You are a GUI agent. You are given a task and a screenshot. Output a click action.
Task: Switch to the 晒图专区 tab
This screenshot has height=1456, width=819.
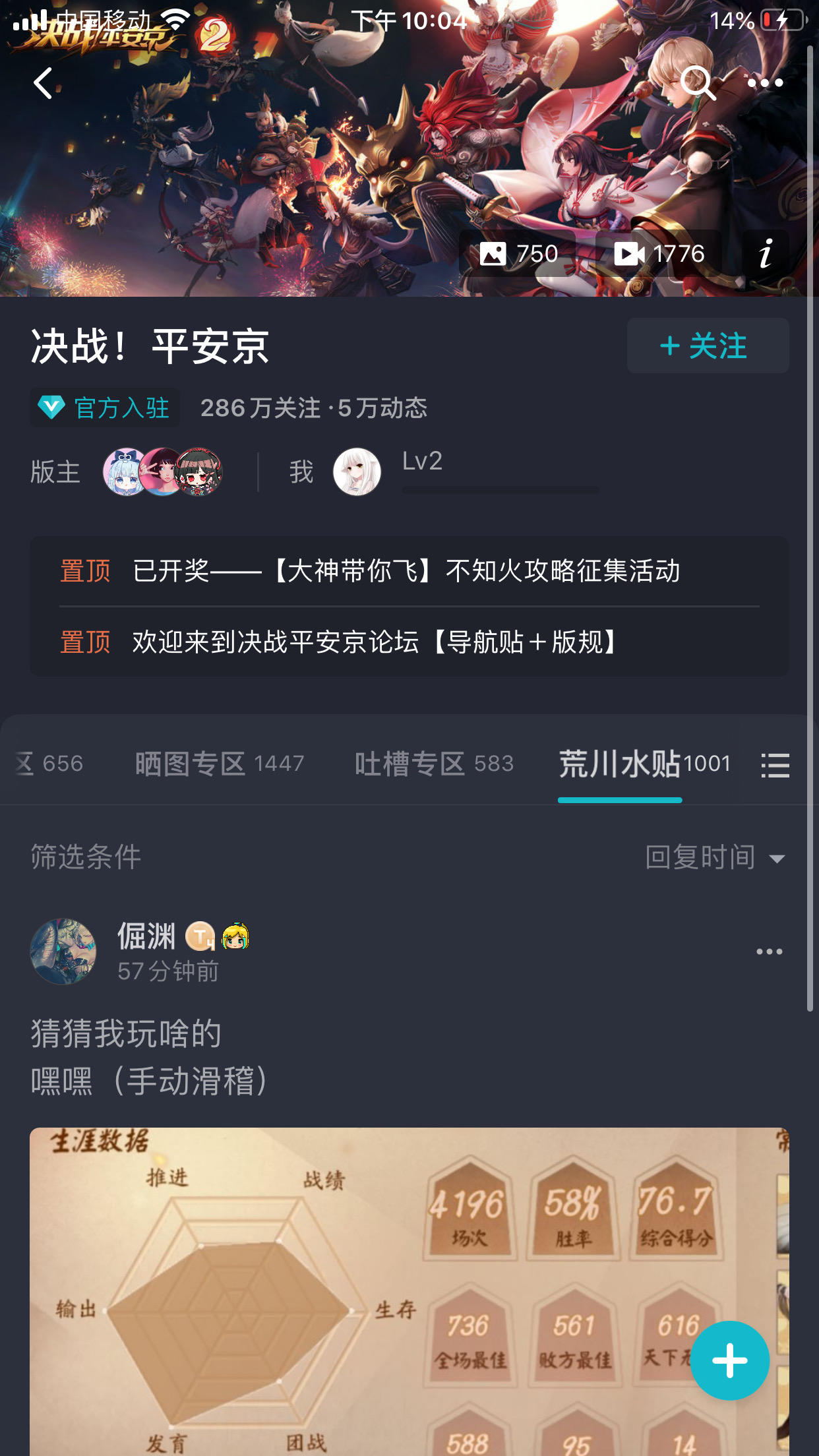(220, 764)
